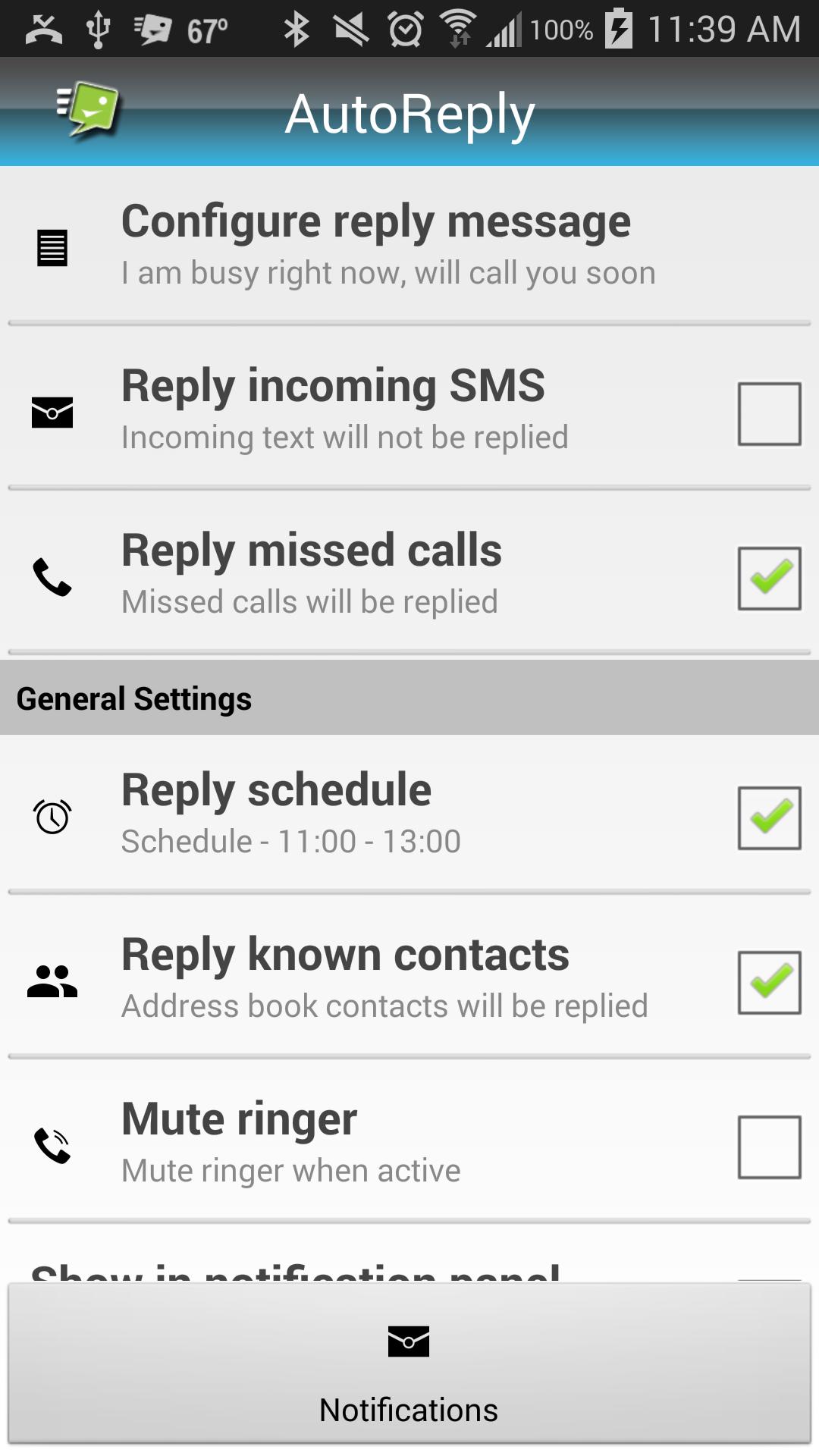Tap the phone icon beside Reply missed calls
Screen dimensions: 819x1456
coord(52,578)
